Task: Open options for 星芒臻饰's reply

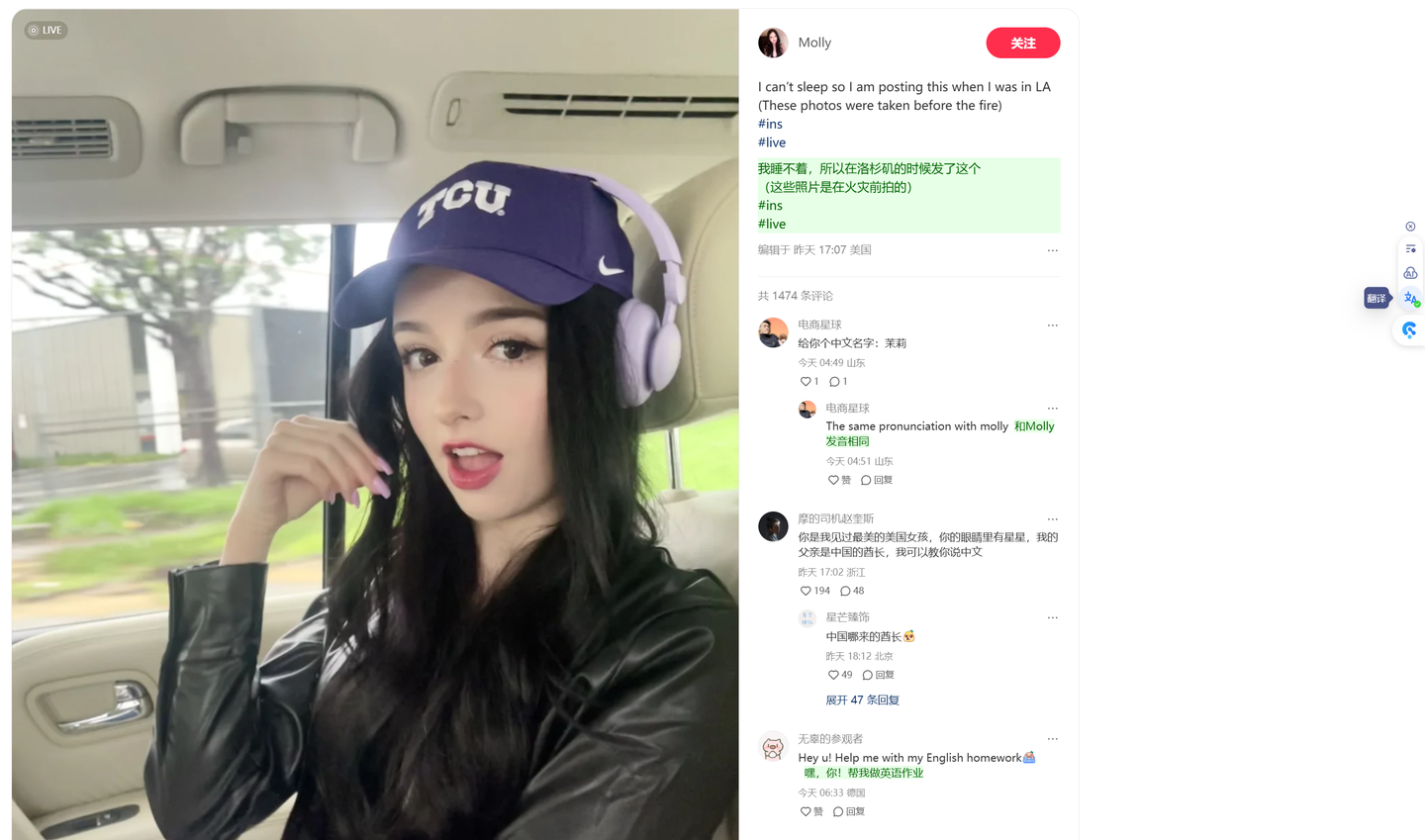Action: (1052, 617)
